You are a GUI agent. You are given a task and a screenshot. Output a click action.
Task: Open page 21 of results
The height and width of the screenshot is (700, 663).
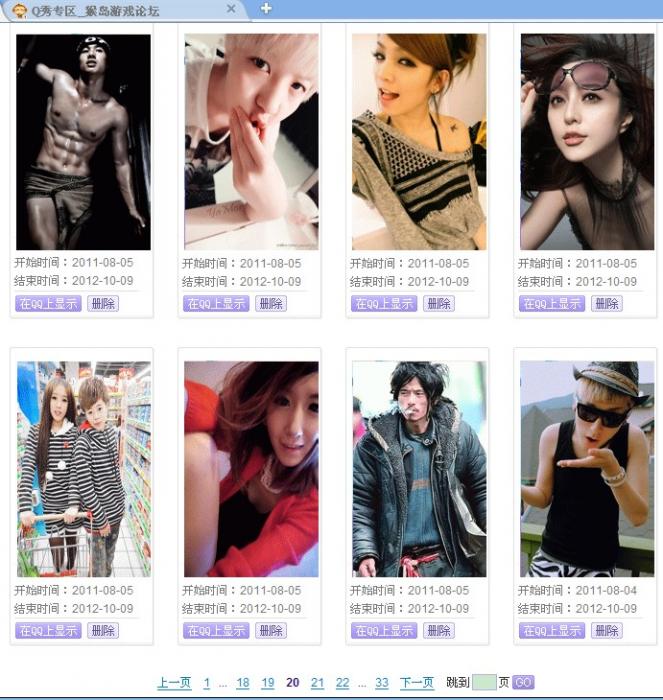[x=318, y=683]
